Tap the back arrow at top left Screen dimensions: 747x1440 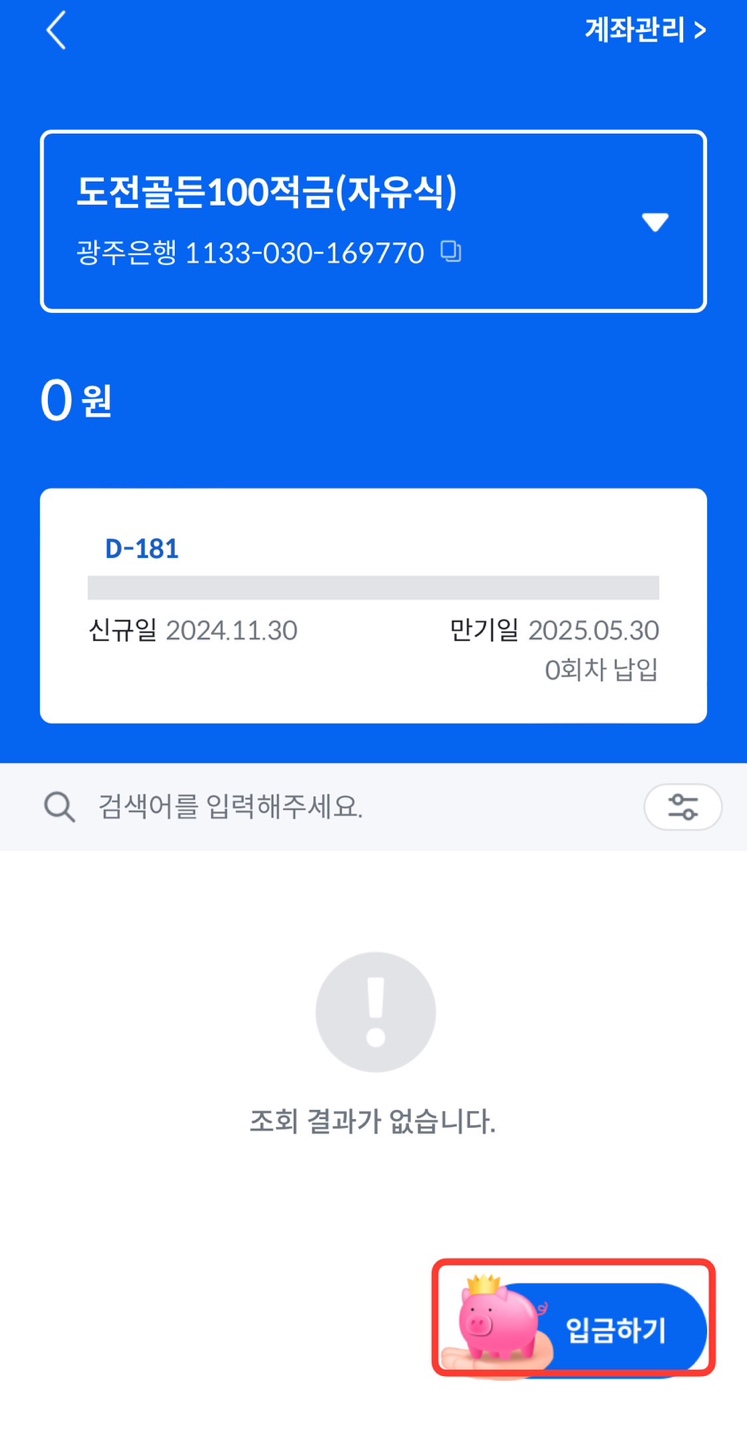(55, 31)
